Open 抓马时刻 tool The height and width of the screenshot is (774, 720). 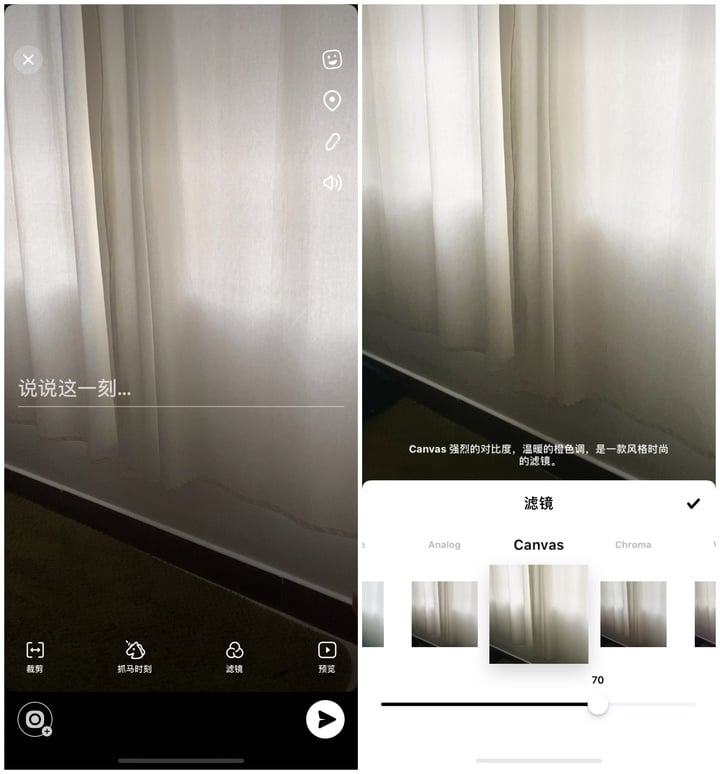[x=135, y=657]
